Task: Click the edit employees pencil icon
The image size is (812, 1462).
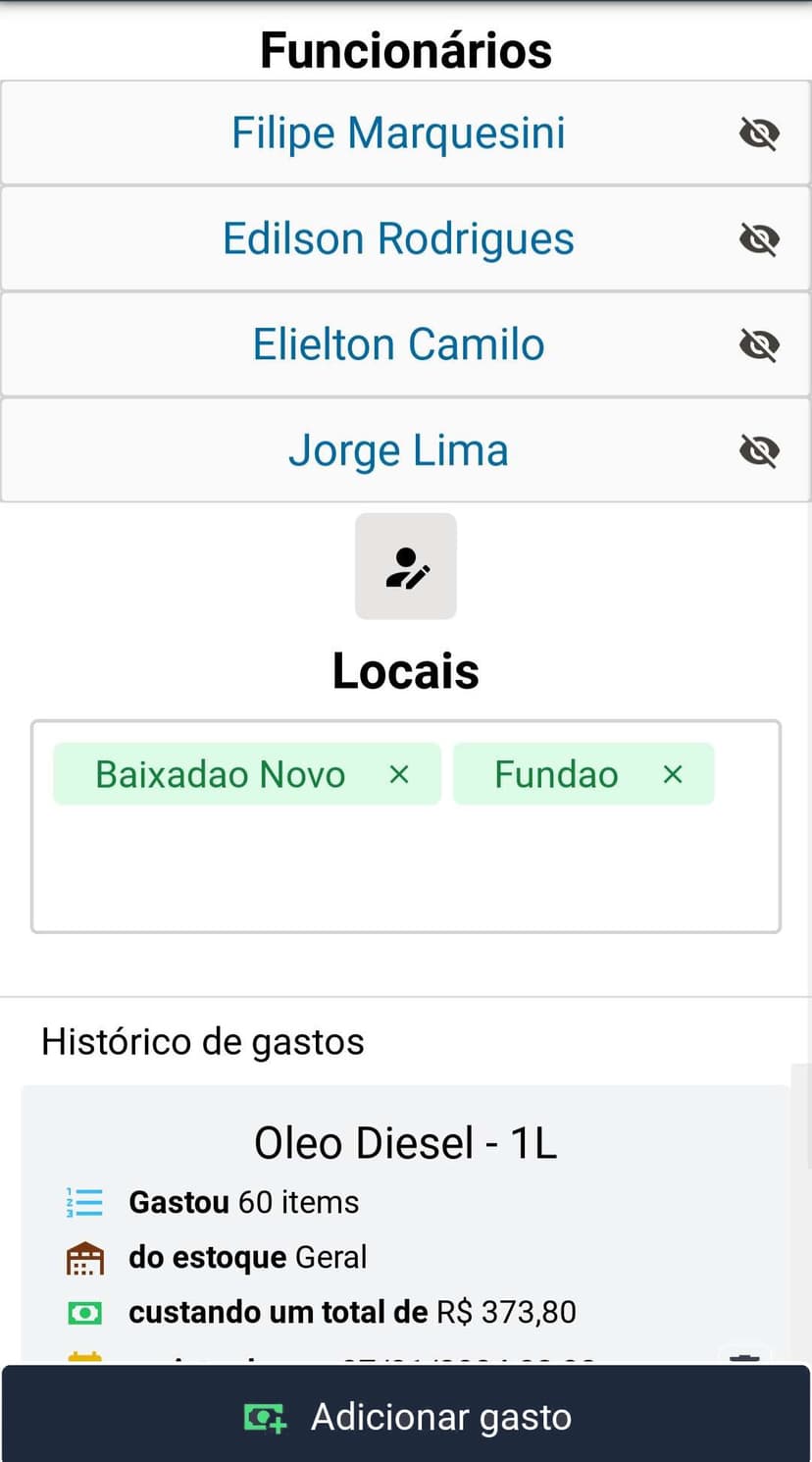Action: [405, 566]
